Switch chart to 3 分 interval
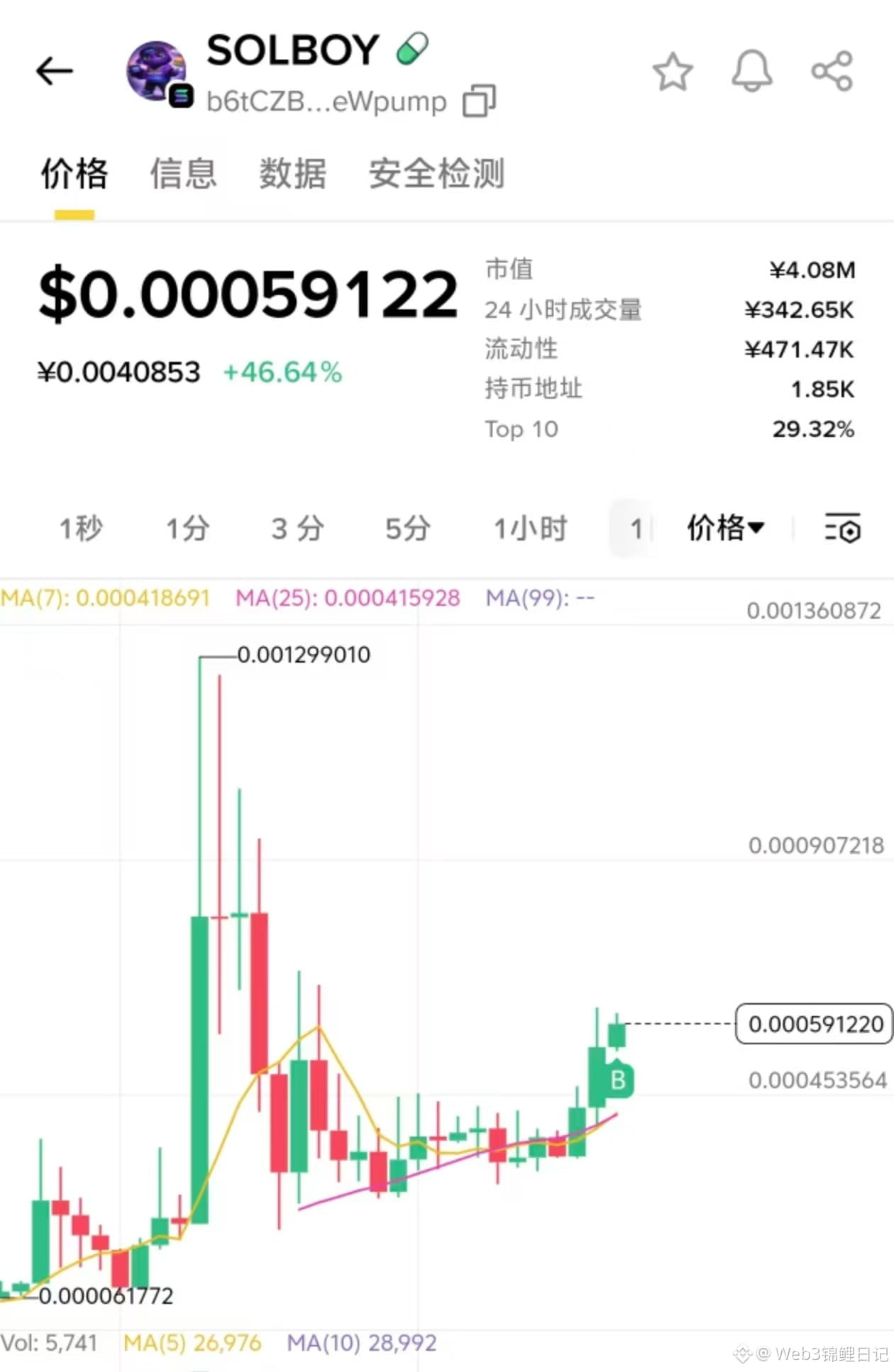The image size is (894, 1372). point(297,529)
